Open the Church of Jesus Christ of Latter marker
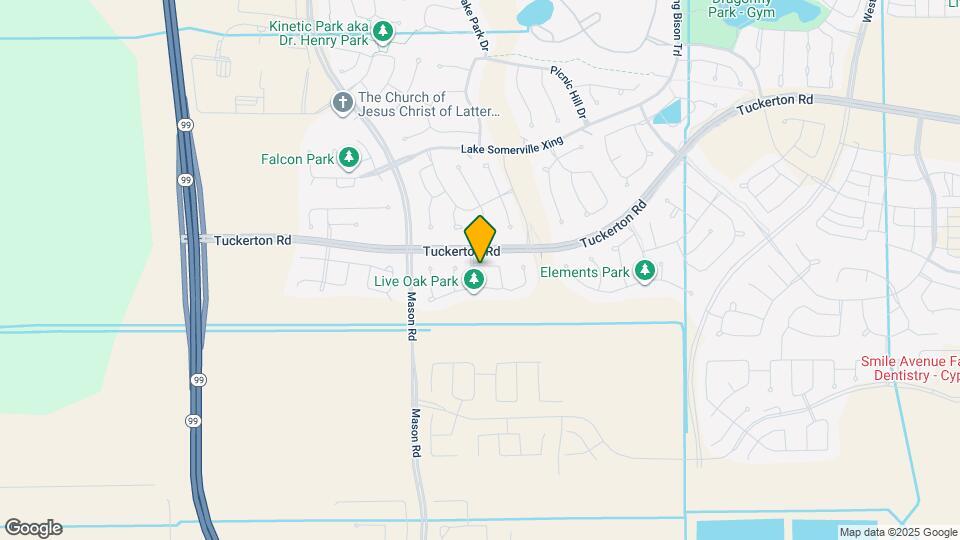960x540 pixels. [x=343, y=104]
